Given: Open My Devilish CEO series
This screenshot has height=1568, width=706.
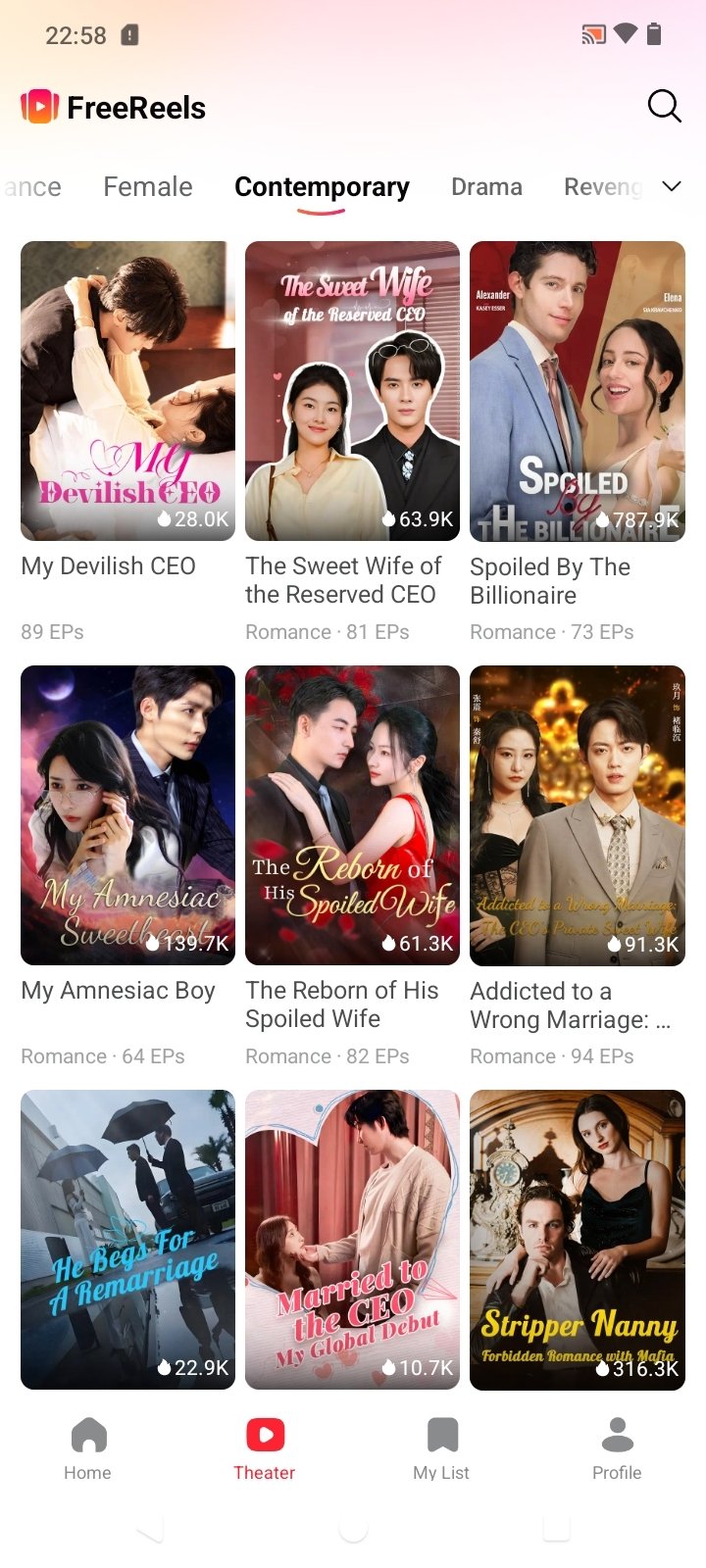Looking at the screenshot, I should (127, 391).
